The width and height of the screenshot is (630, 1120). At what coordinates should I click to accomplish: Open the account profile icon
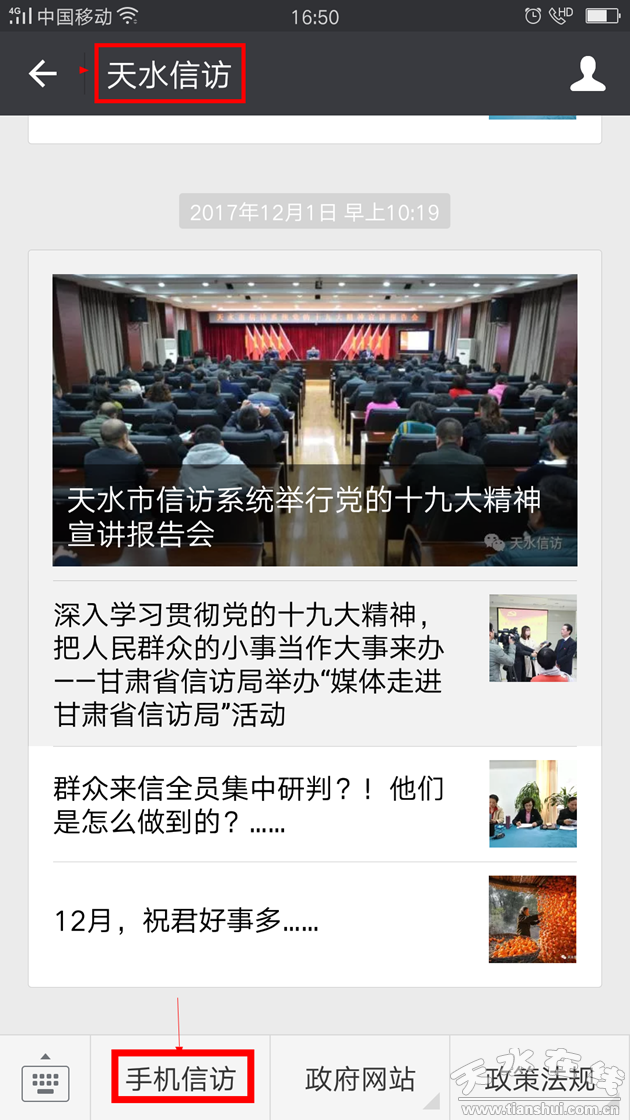coord(588,74)
